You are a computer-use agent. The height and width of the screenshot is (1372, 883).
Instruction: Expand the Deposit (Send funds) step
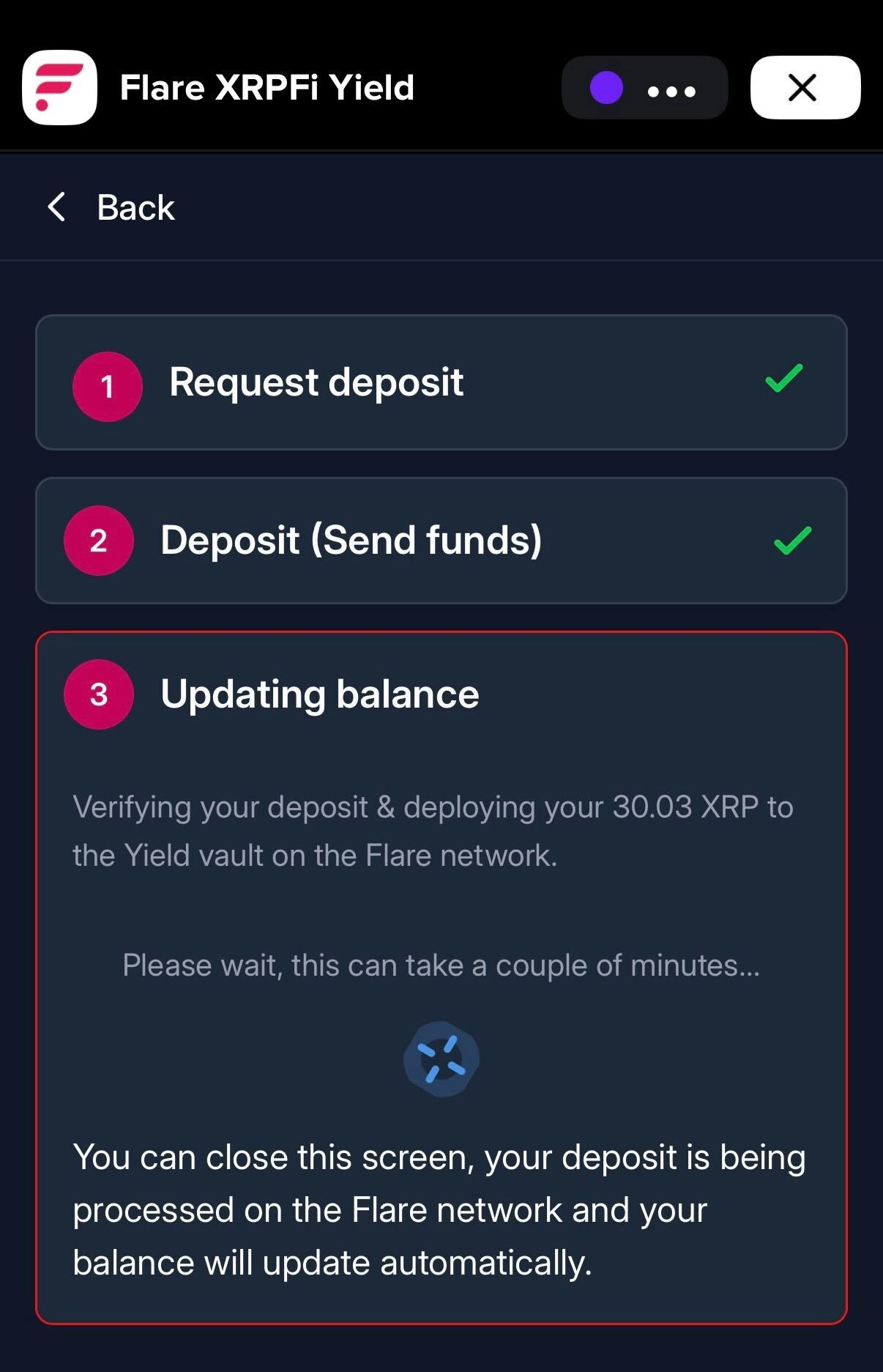pyautogui.click(x=441, y=541)
